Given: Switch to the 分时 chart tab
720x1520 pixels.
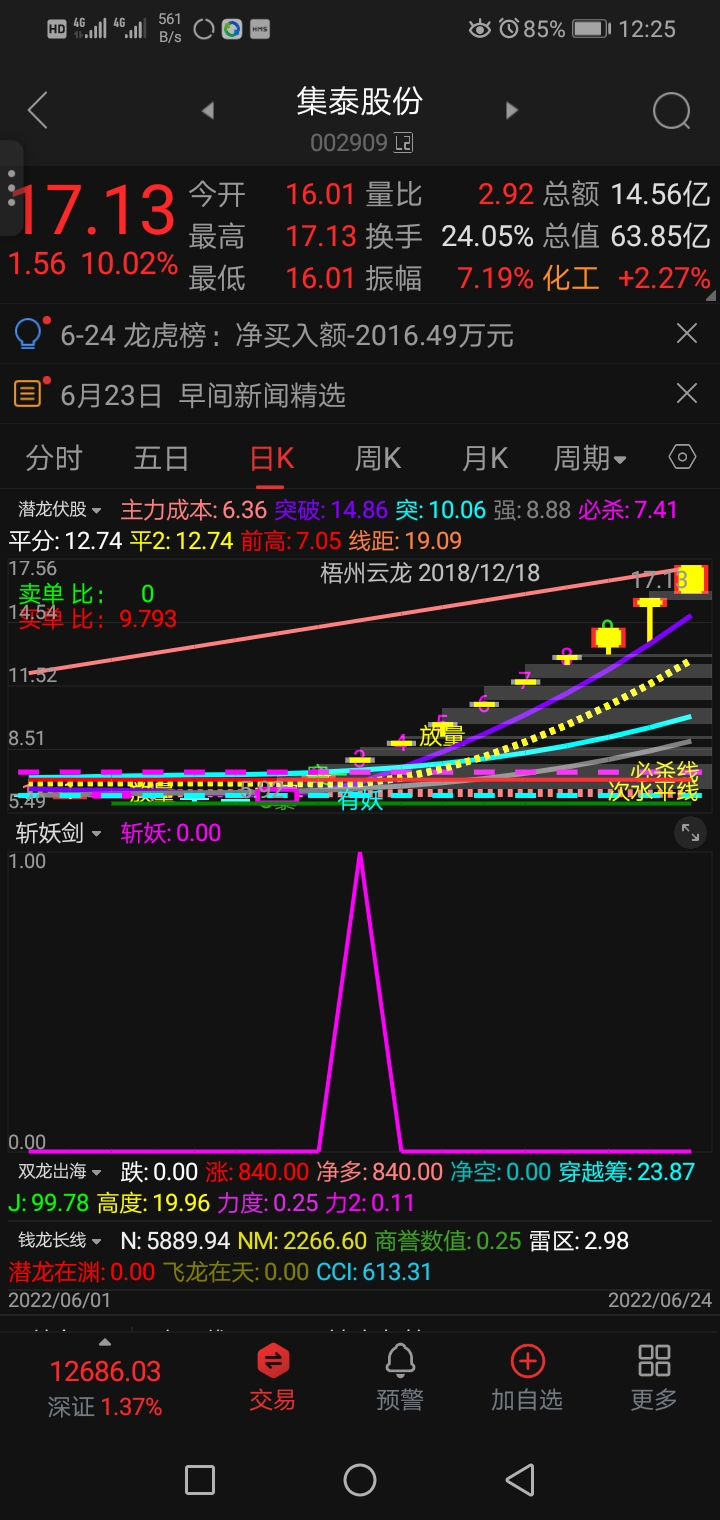Looking at the screenshot, I should pos(54,458).
